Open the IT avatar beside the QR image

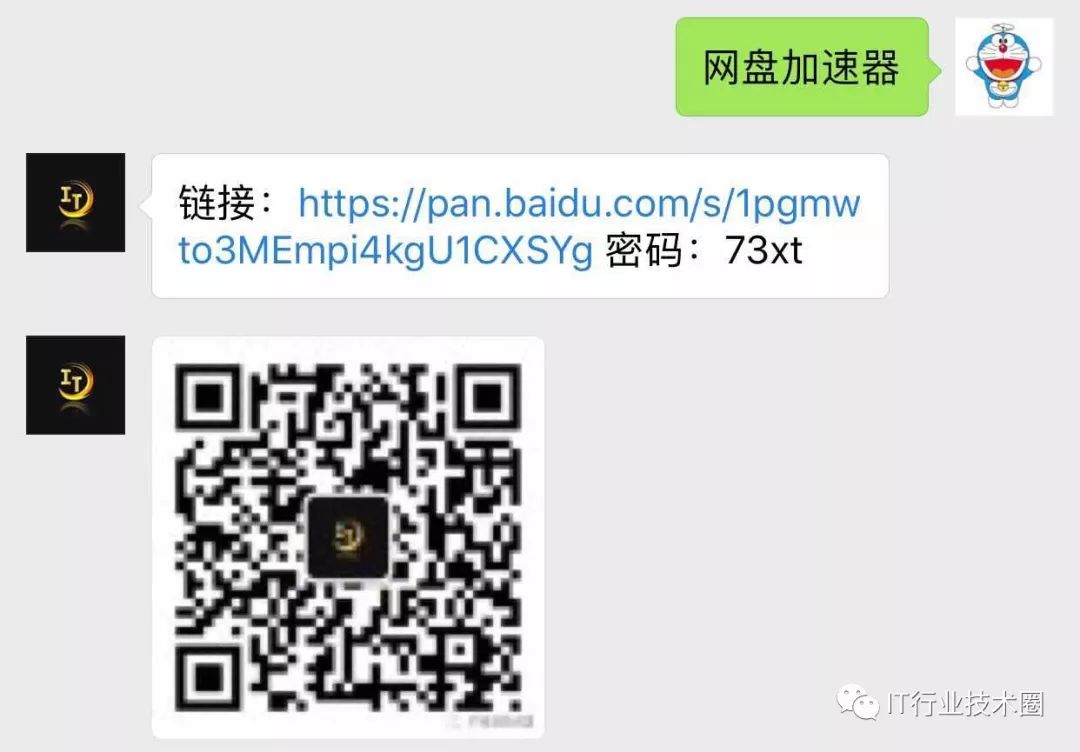click(x=75, y=384)
